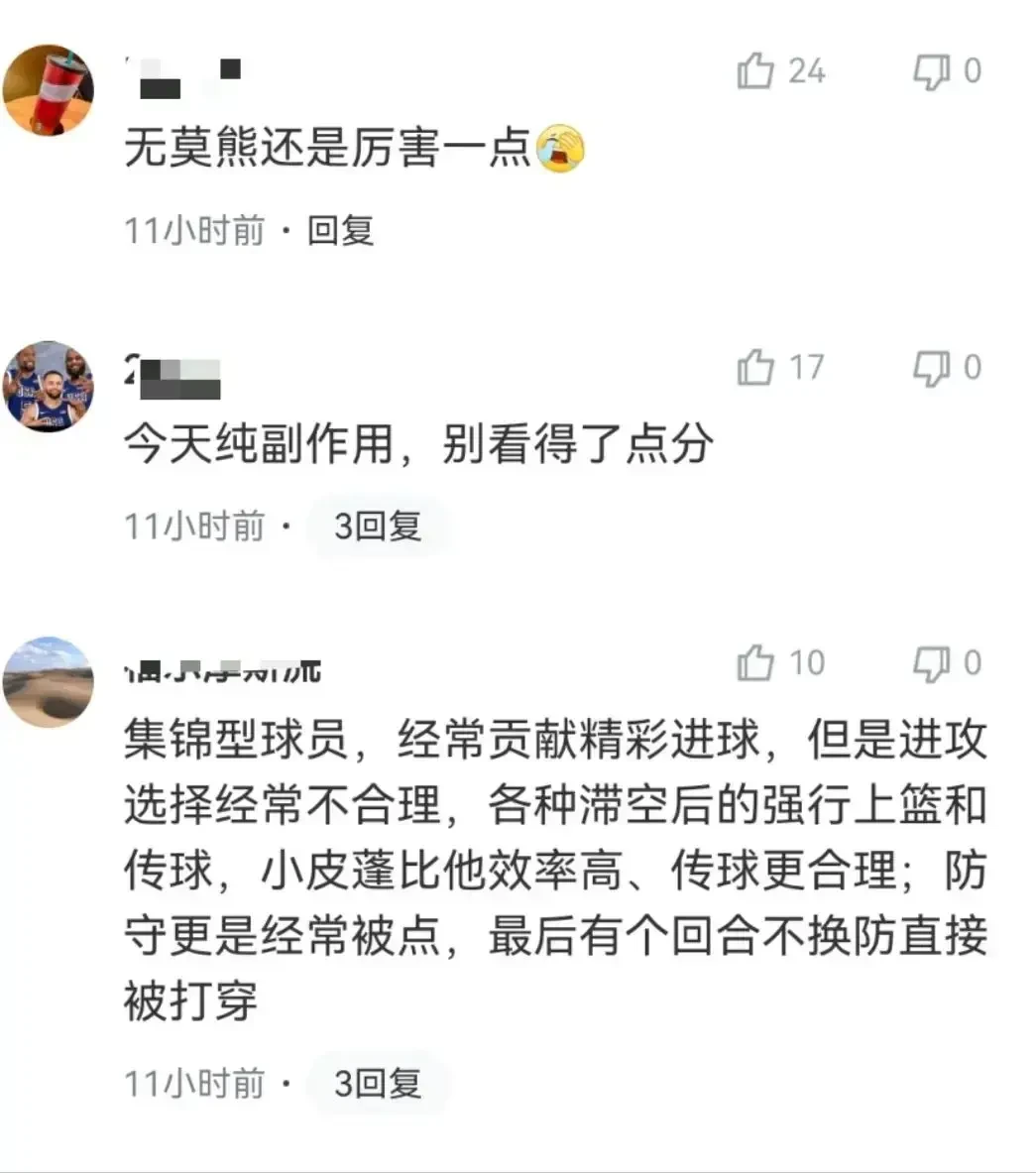Open avatar of 无莫熊还是厉害一点 commenter
Screen dimensions: 1036x1173
pos(49,90)
